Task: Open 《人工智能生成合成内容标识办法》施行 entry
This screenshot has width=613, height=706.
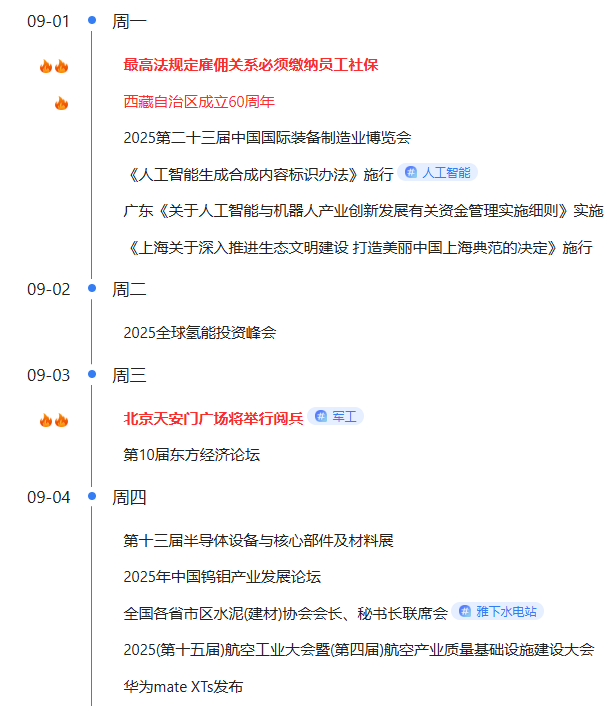Action: click(258, 174)
